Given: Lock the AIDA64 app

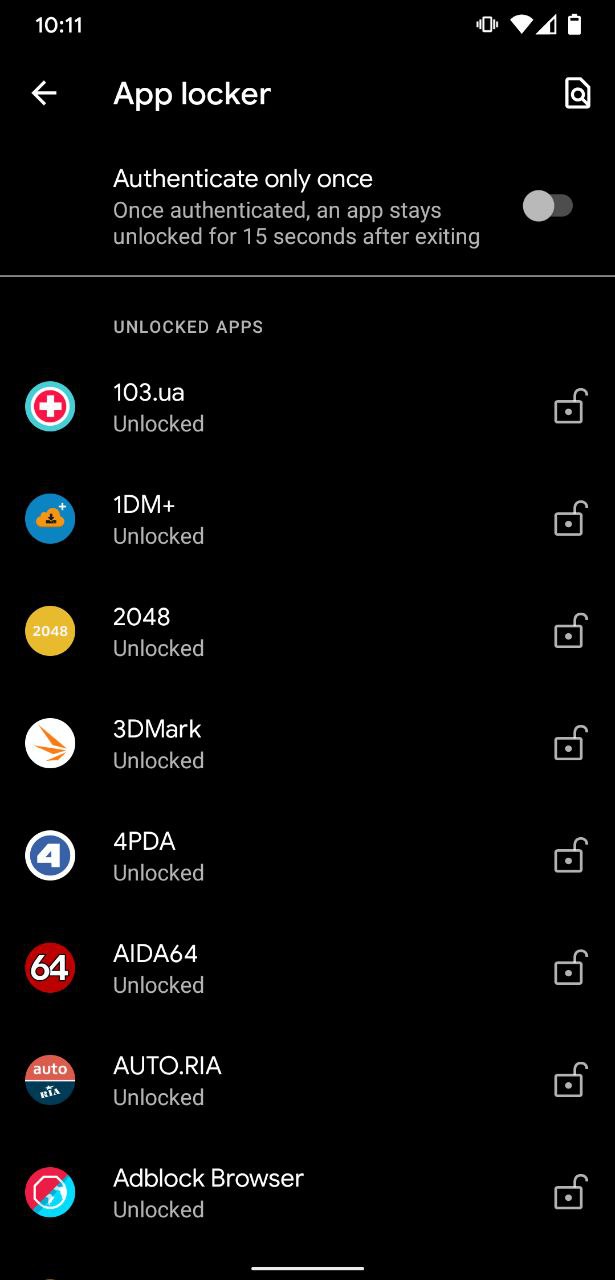Looking at the screenshot, I should click(569, 969).
